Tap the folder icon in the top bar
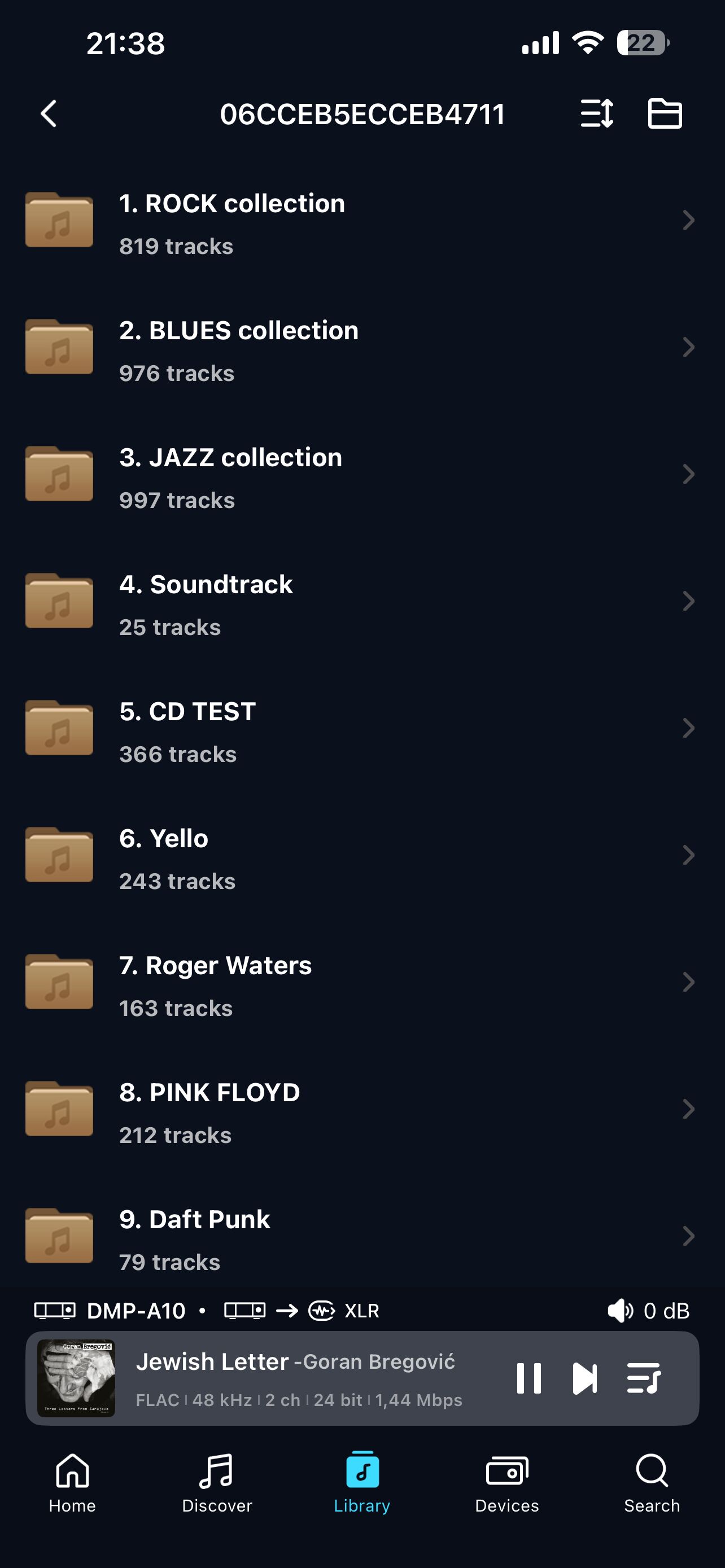Screen dimensions: 725x1568 tap(664, 114)
